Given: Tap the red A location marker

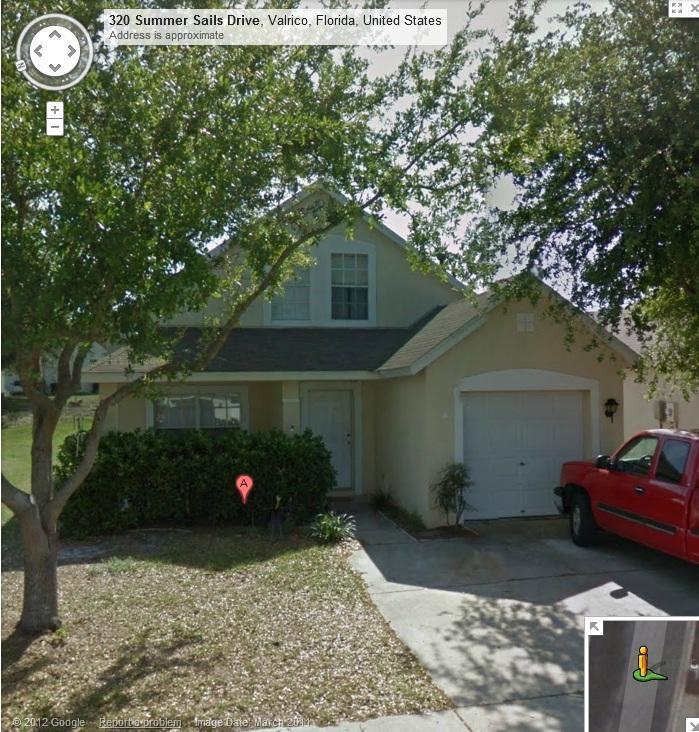Looking at the screenshot, I should 244,487.
